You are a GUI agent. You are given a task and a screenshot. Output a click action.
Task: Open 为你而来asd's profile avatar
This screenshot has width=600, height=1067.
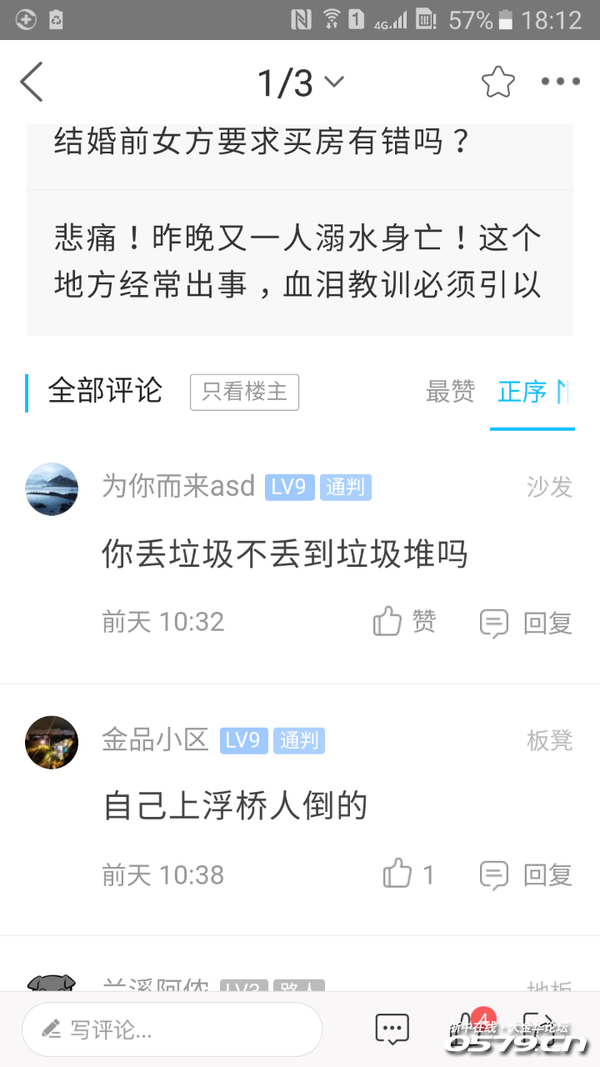click(x=52, y=489)
